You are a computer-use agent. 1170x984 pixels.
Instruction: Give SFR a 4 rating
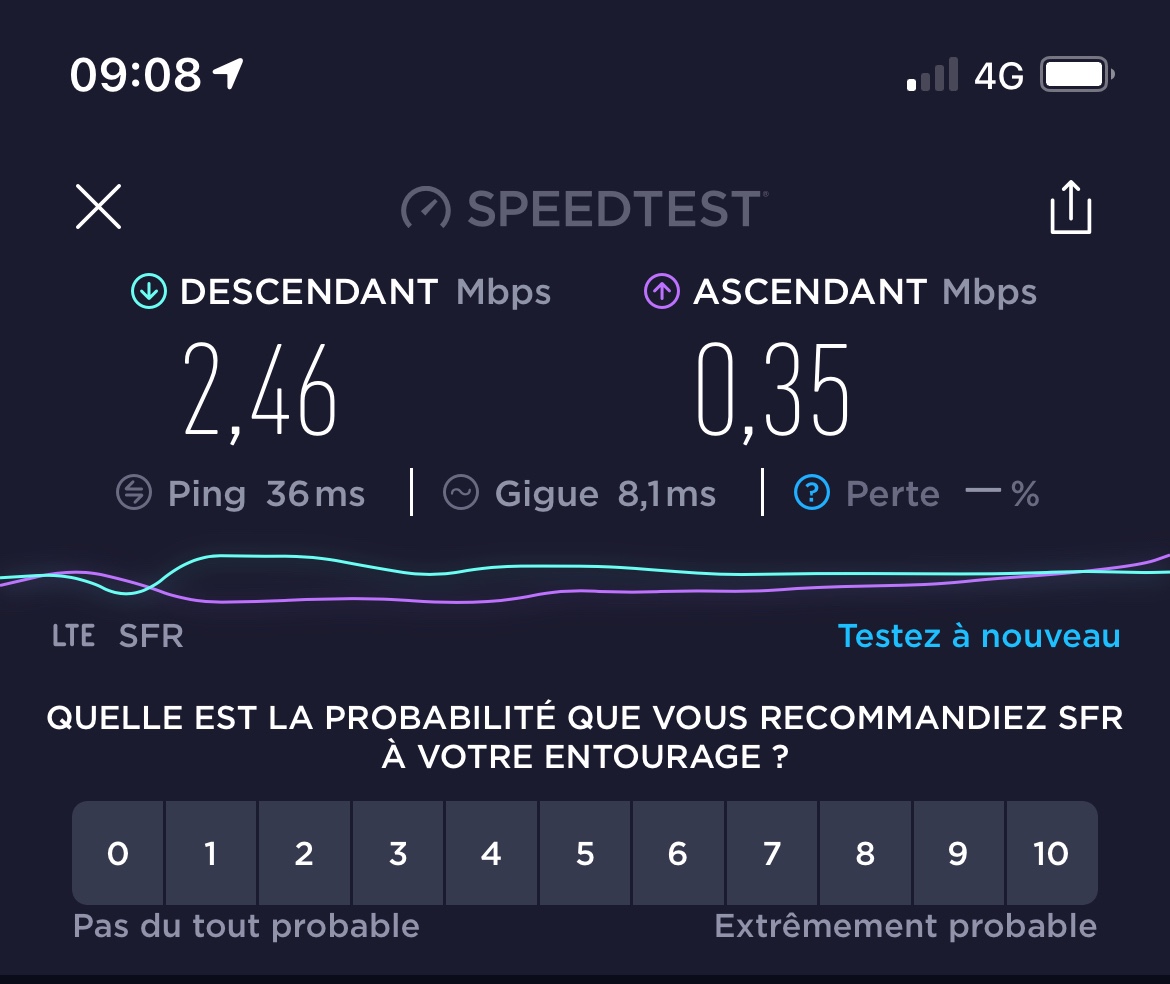coord(491,853)
